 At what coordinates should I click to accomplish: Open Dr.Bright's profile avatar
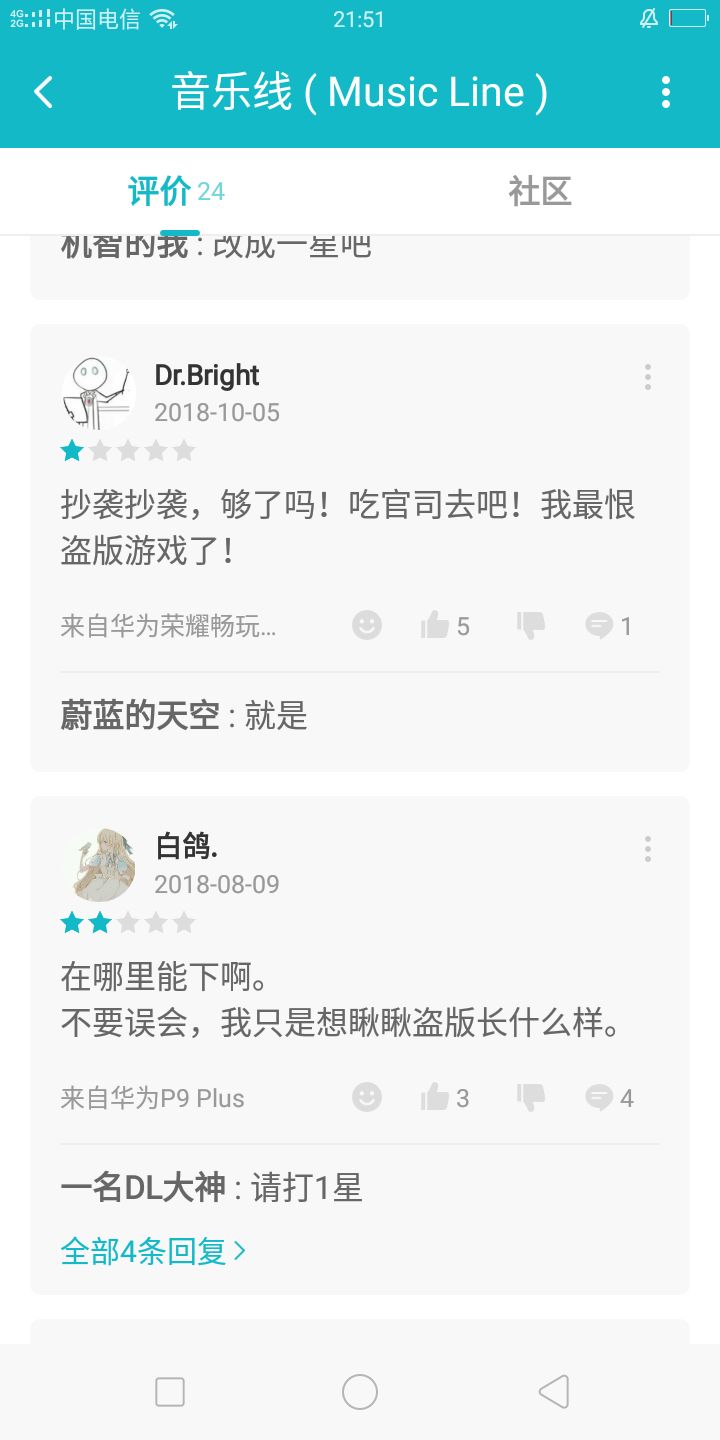click(99, 393)
